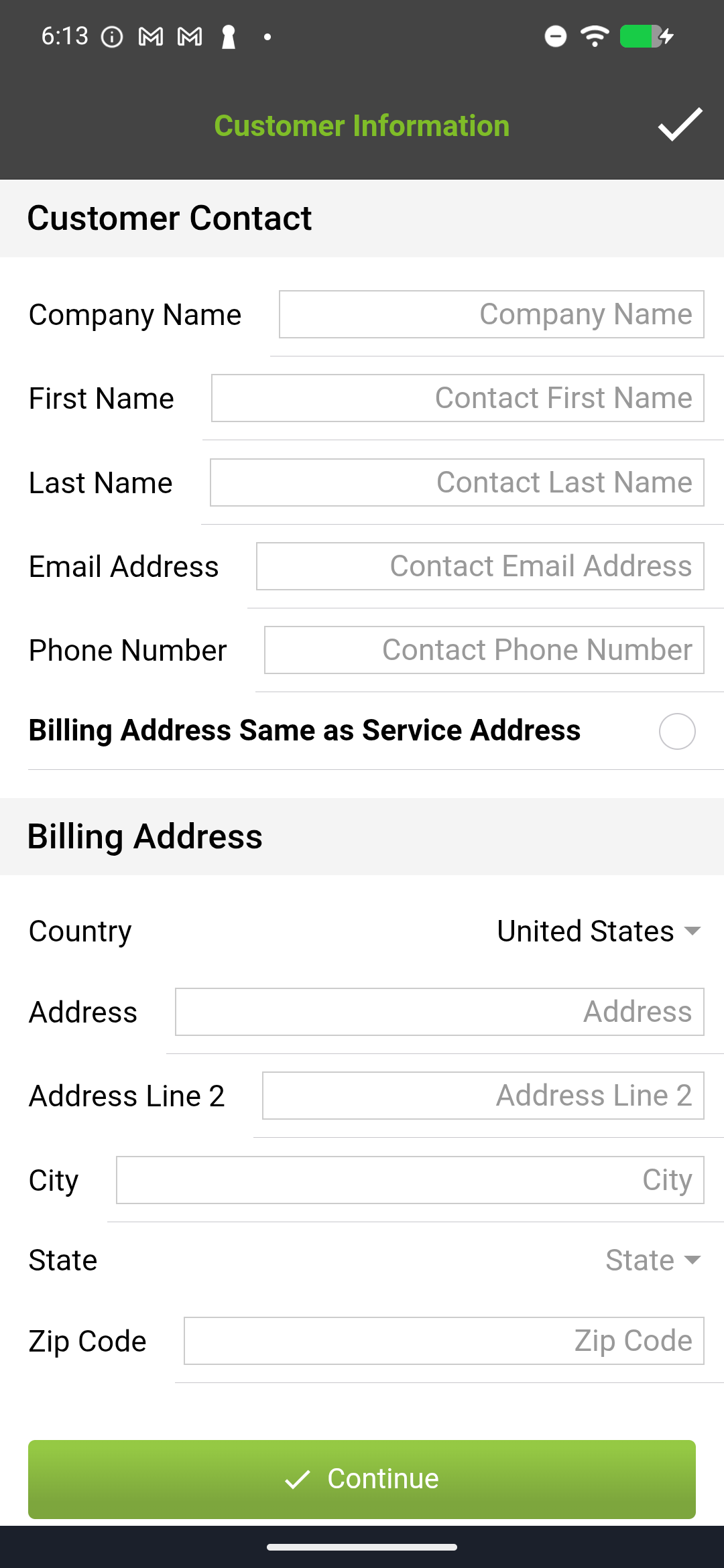The height and width of the screenshot is (1568, 724).
Task: Focus the Contact Email Address input field
Action: click(x=480, y=566)
